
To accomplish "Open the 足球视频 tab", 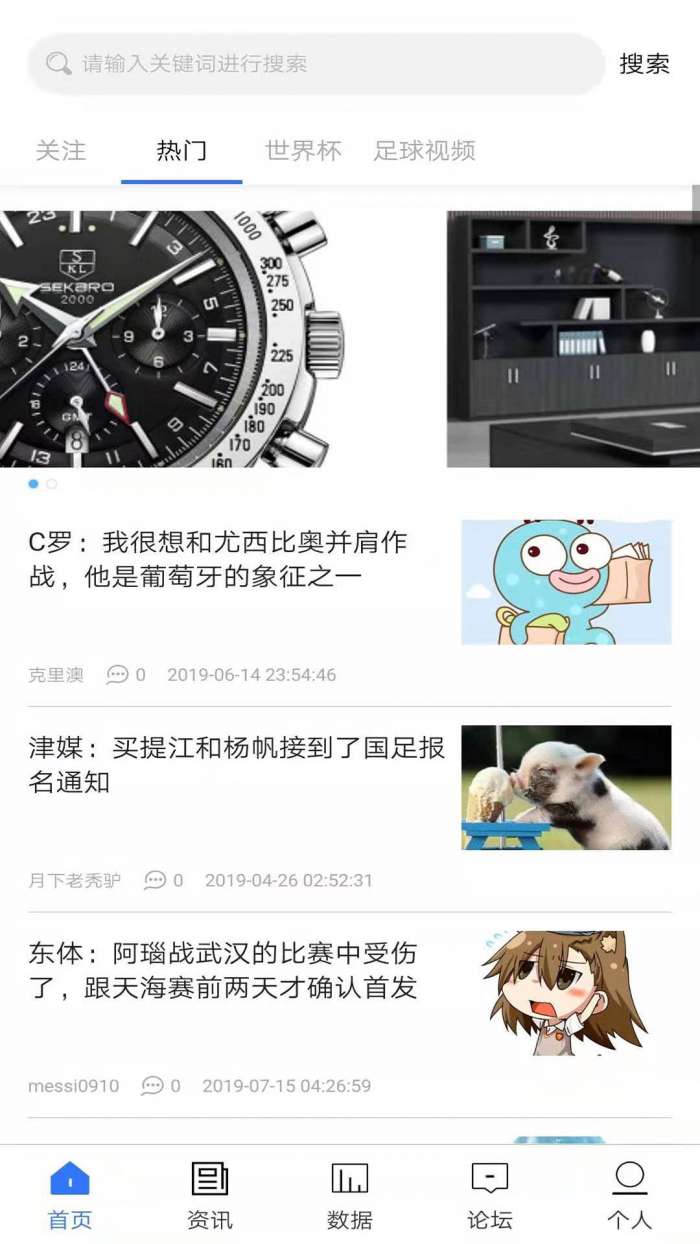I will tap(424, 151).
